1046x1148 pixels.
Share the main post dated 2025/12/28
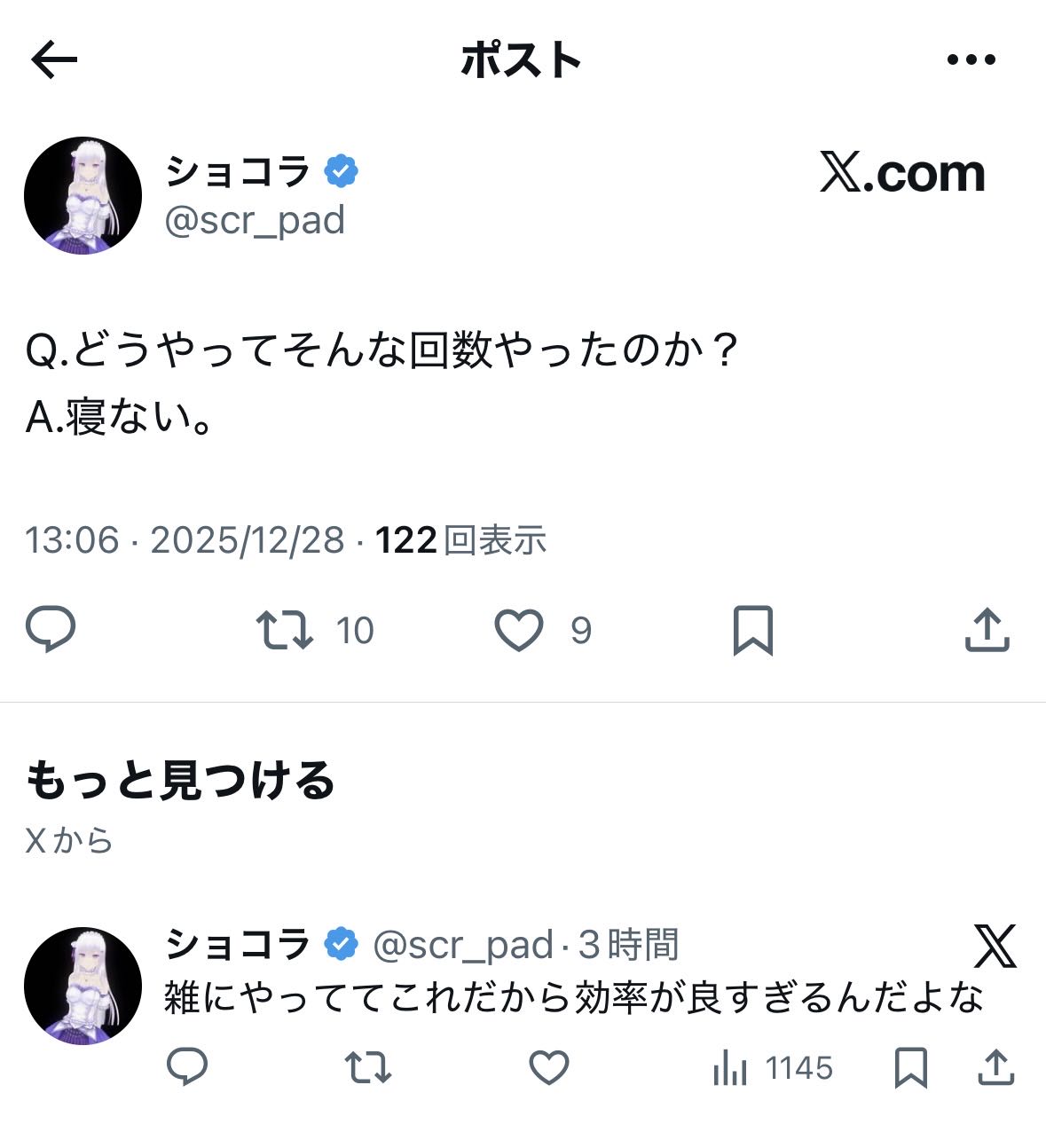(987, 630)
